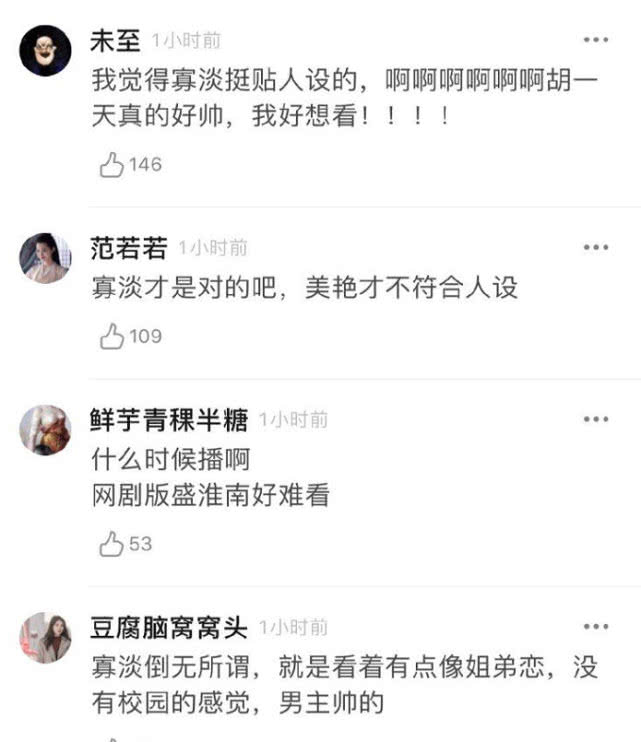Open 未至's profile avatar

tap(45, 50)
